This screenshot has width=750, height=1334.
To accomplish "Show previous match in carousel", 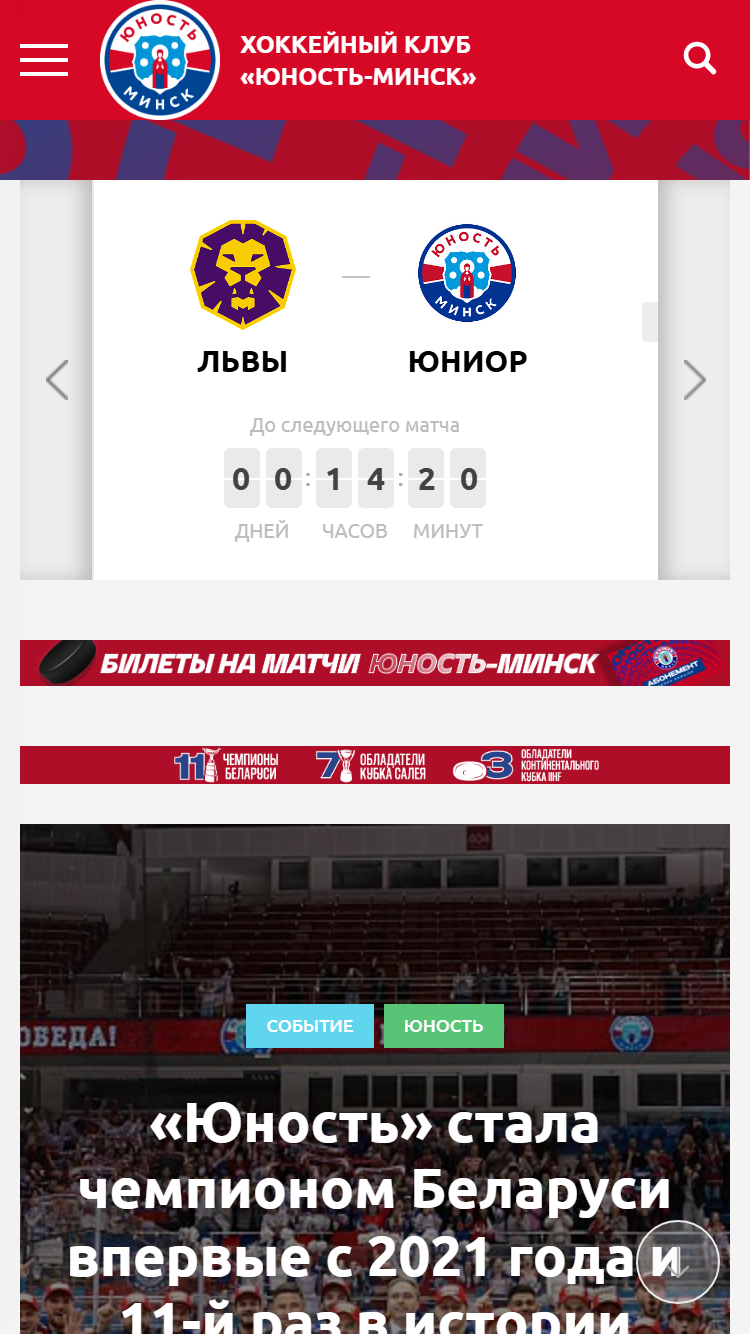I will (57, 380).
